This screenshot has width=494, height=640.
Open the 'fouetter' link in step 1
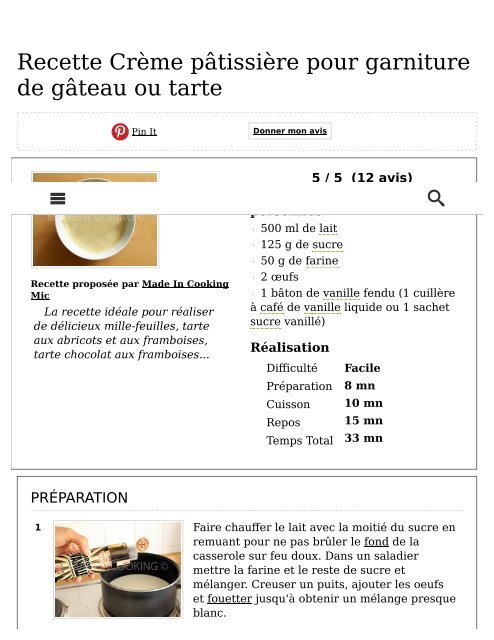pos(229,599)
